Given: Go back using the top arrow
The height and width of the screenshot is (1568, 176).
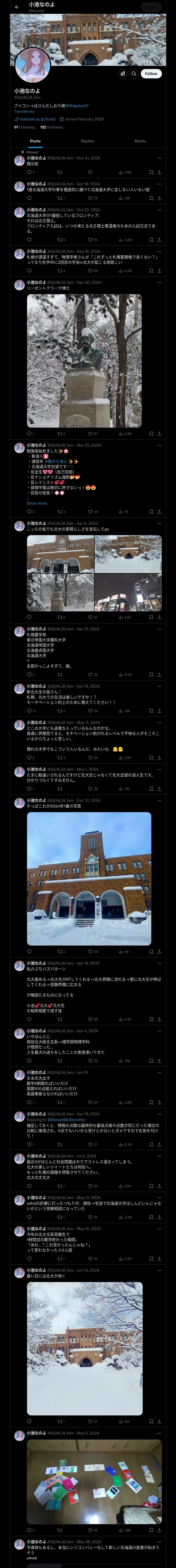Looking at the screenshot, I should point(17,7).
